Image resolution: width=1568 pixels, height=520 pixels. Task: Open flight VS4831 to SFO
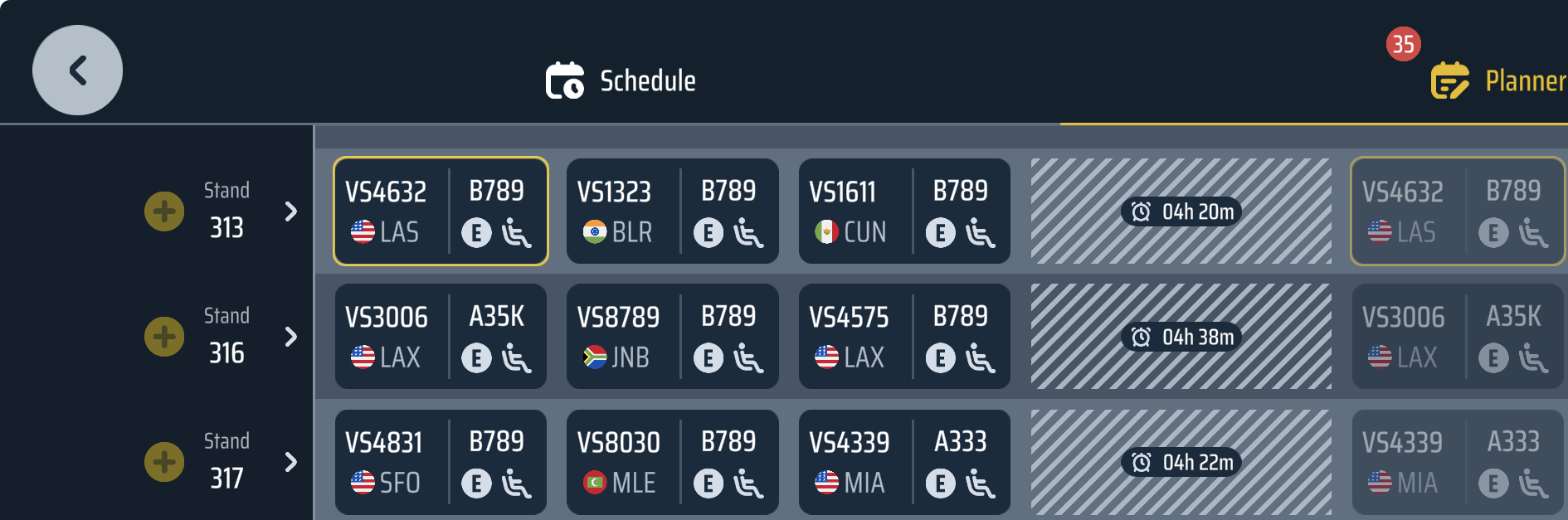[441, 462]
